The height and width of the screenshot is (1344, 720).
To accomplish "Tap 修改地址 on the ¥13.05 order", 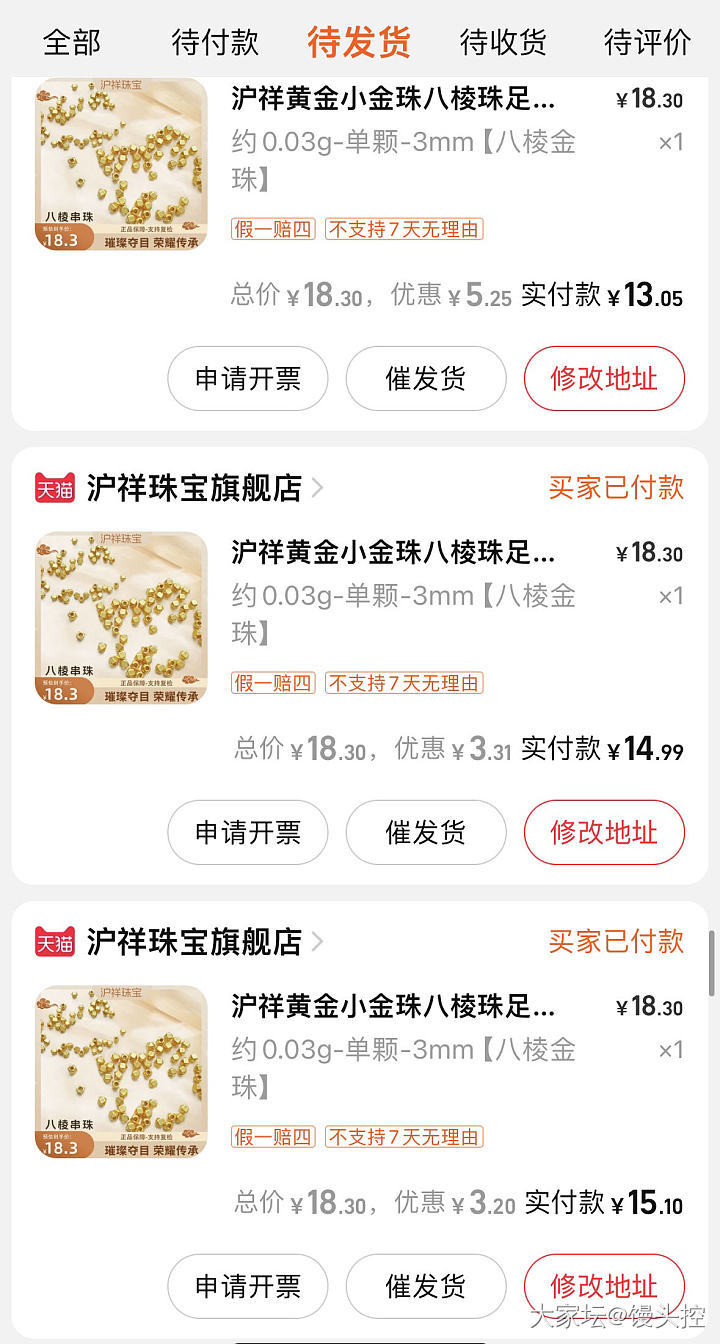I will pos(604,378).
